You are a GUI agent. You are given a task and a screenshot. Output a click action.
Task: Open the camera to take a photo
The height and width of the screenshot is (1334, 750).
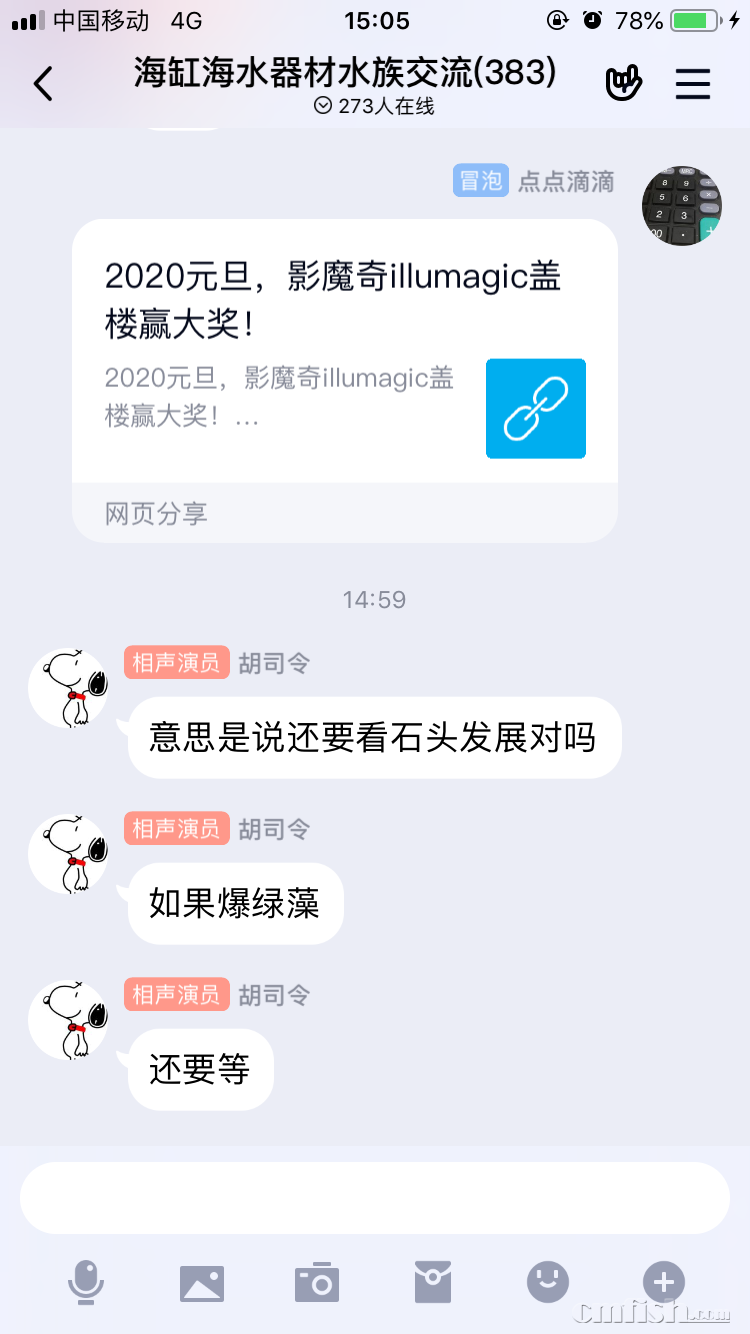317,1282
